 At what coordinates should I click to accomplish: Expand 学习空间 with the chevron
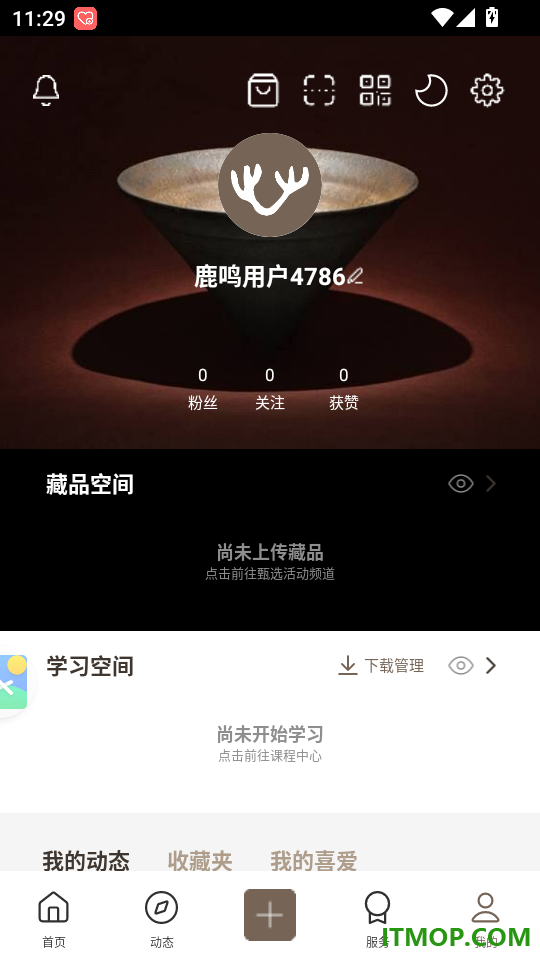491,666
